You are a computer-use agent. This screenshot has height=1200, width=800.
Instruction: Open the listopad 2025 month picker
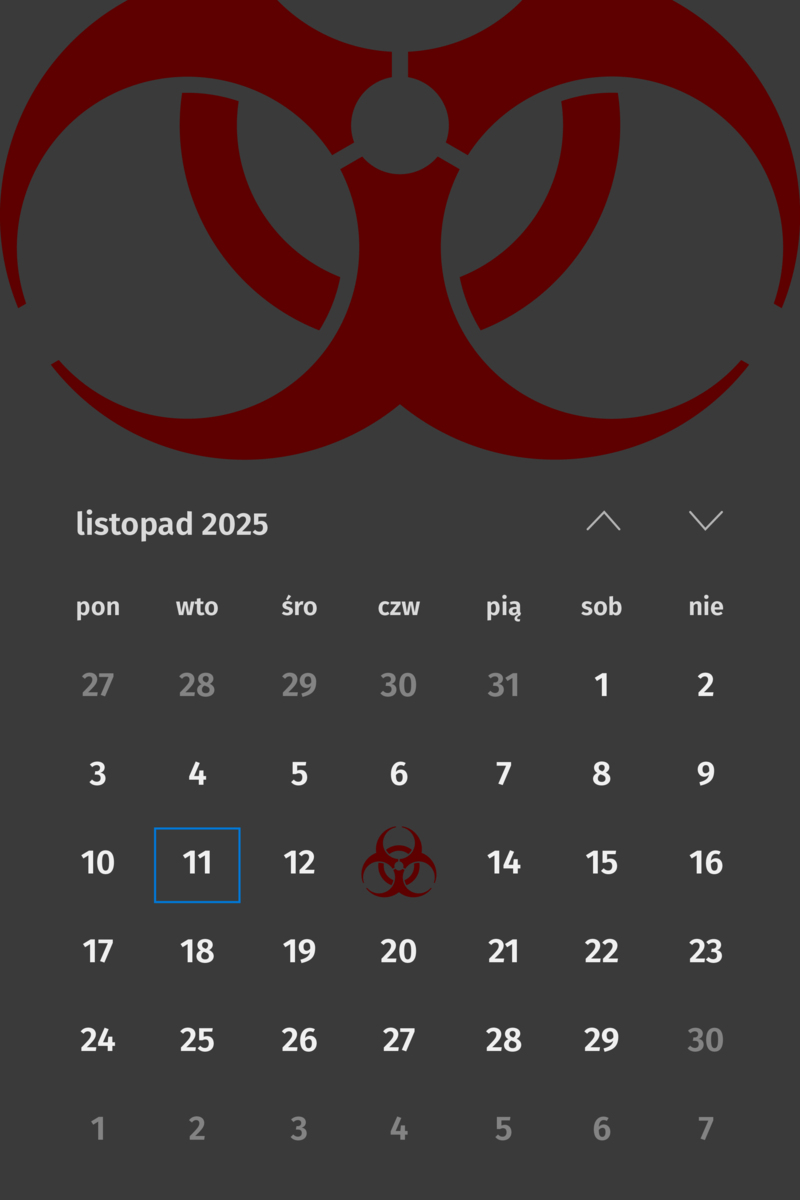(172, 525)
